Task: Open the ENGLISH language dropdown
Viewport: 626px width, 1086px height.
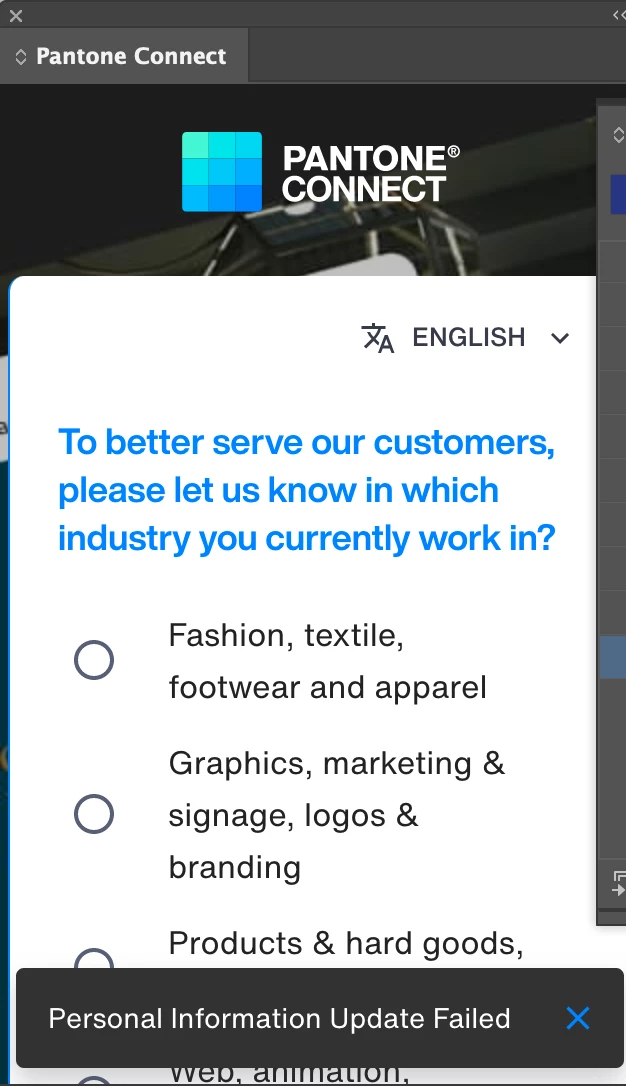Action: tap(466, 338)
